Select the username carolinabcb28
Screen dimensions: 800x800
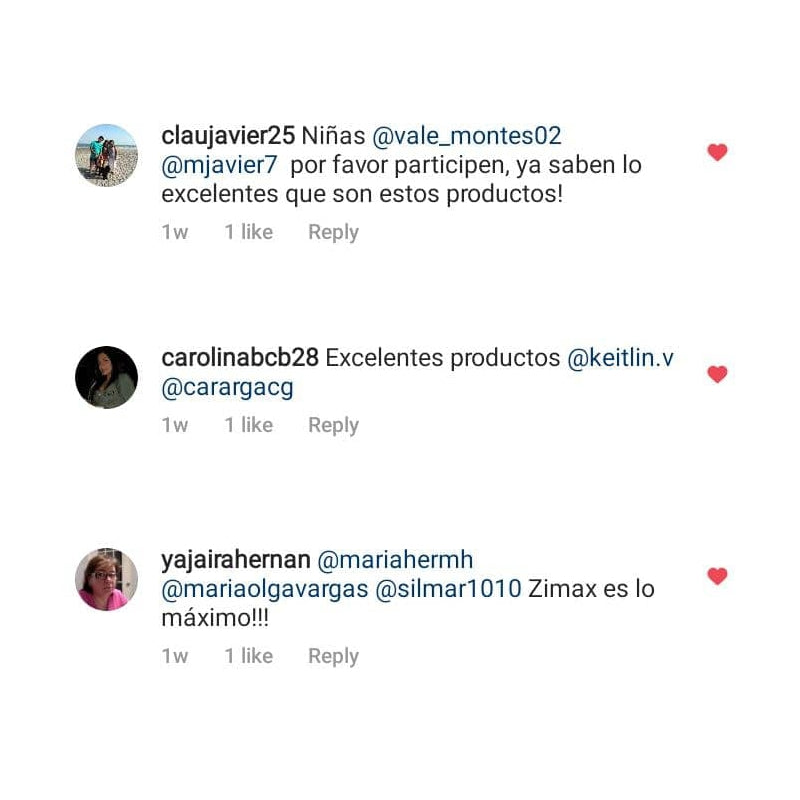pos(239,359)
